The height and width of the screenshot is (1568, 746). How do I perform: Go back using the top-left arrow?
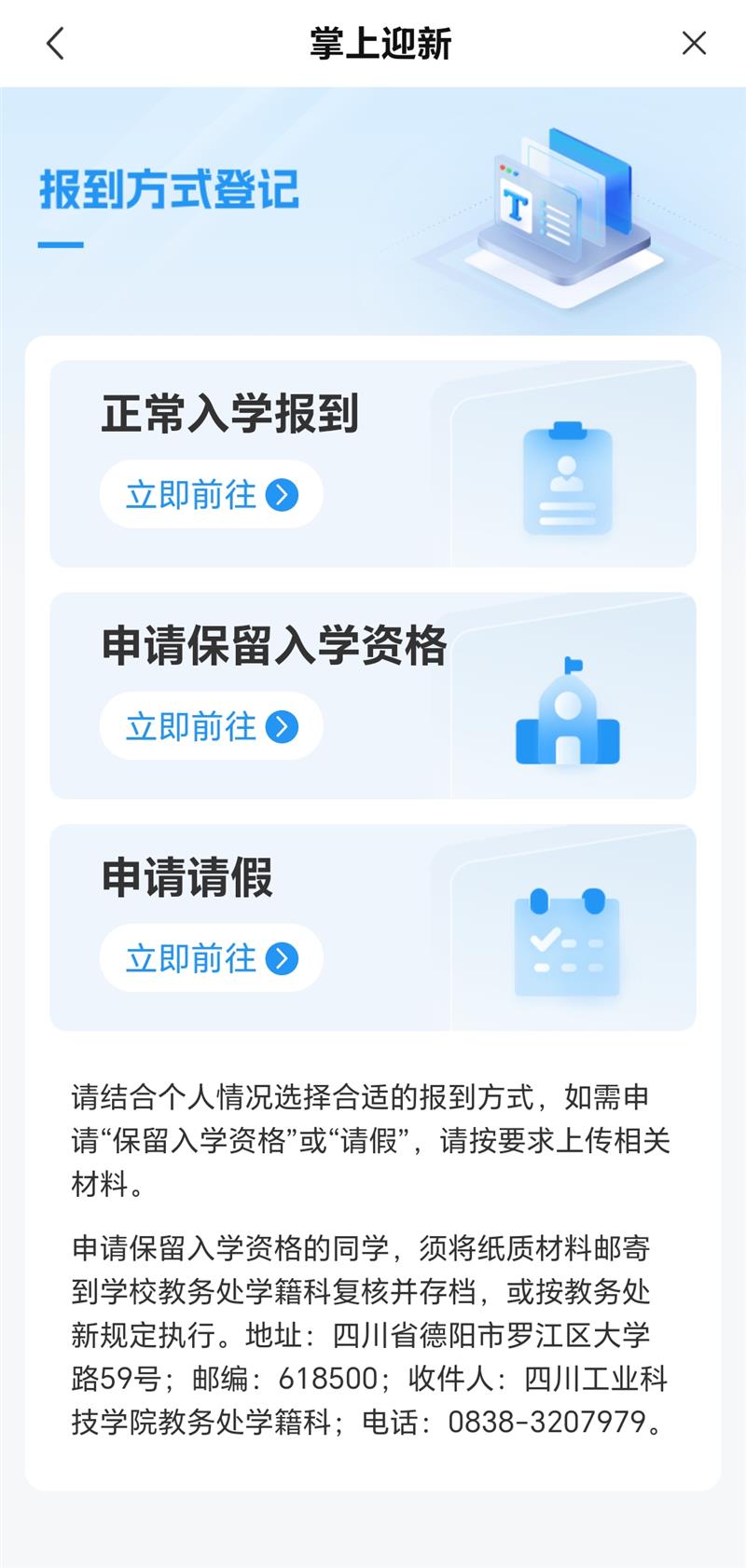[55, 43]
